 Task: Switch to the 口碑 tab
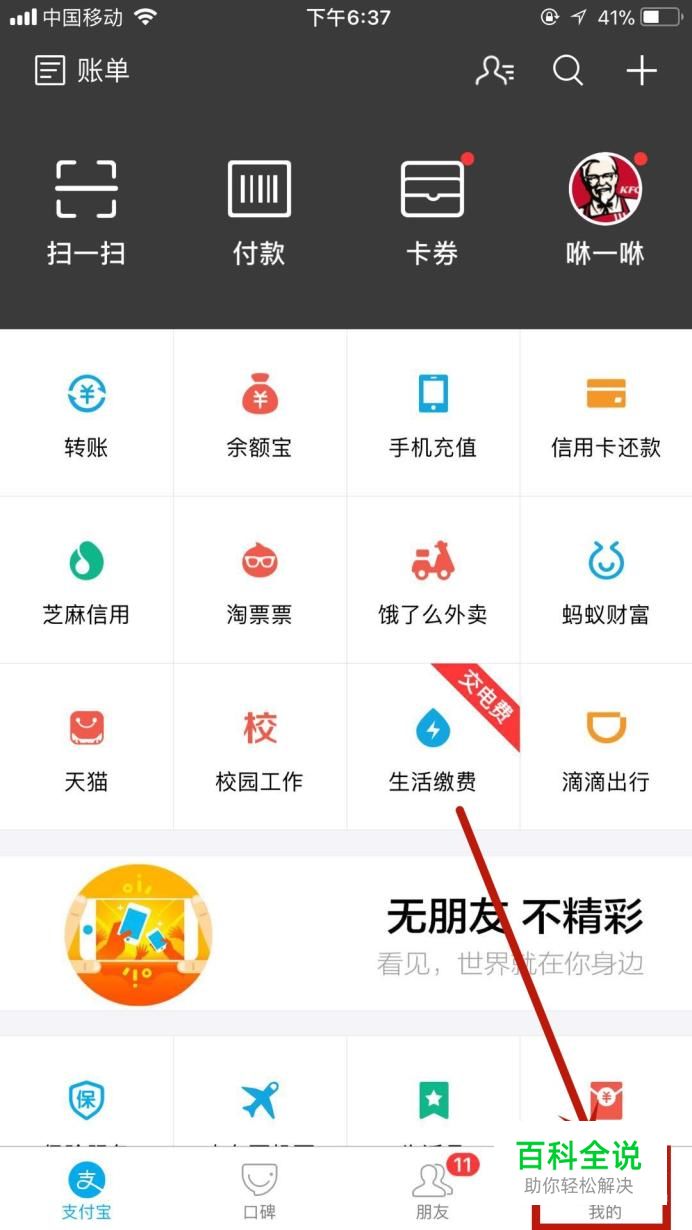(259, 1190)
